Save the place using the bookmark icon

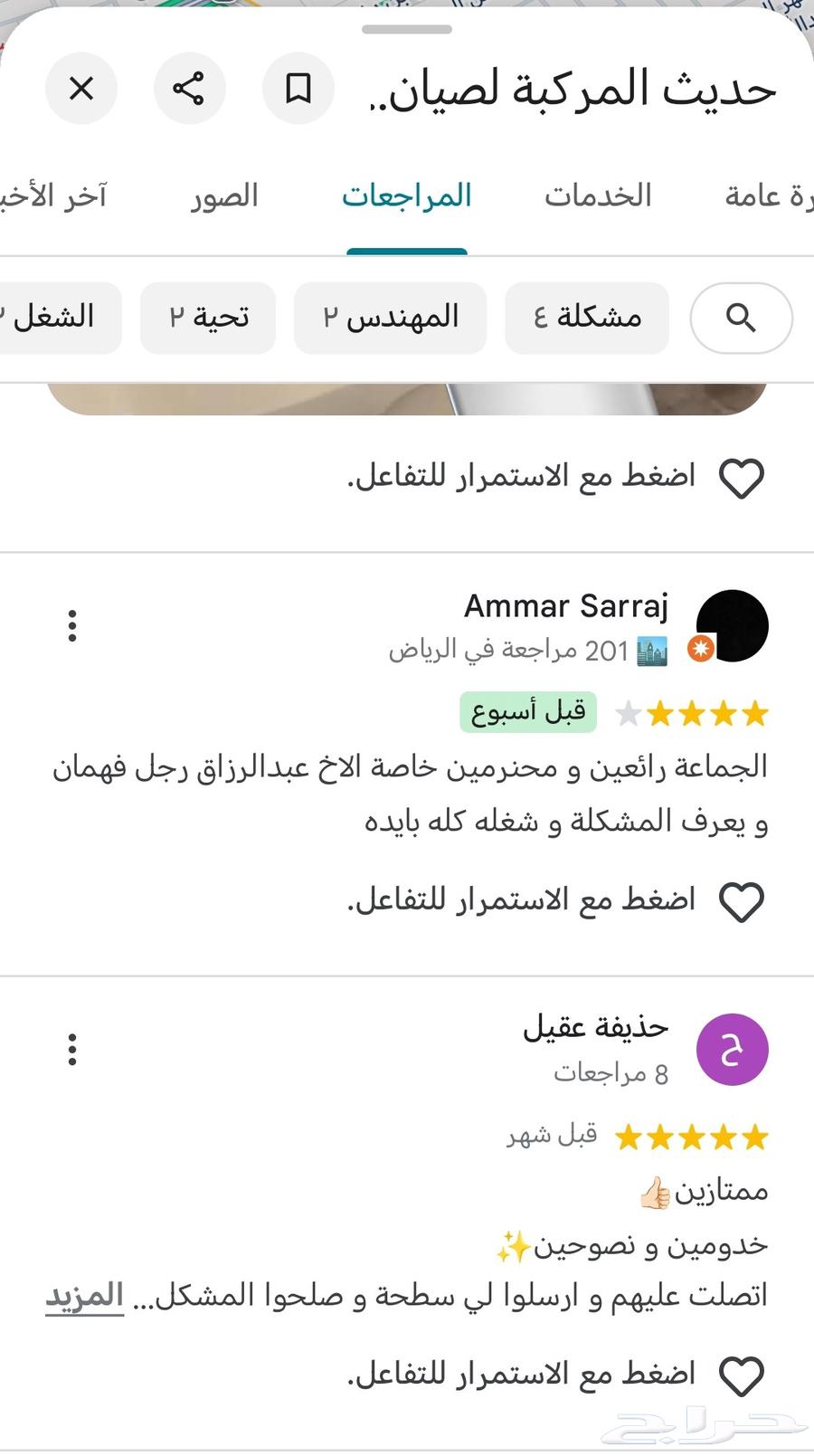[x=298, y=88]
